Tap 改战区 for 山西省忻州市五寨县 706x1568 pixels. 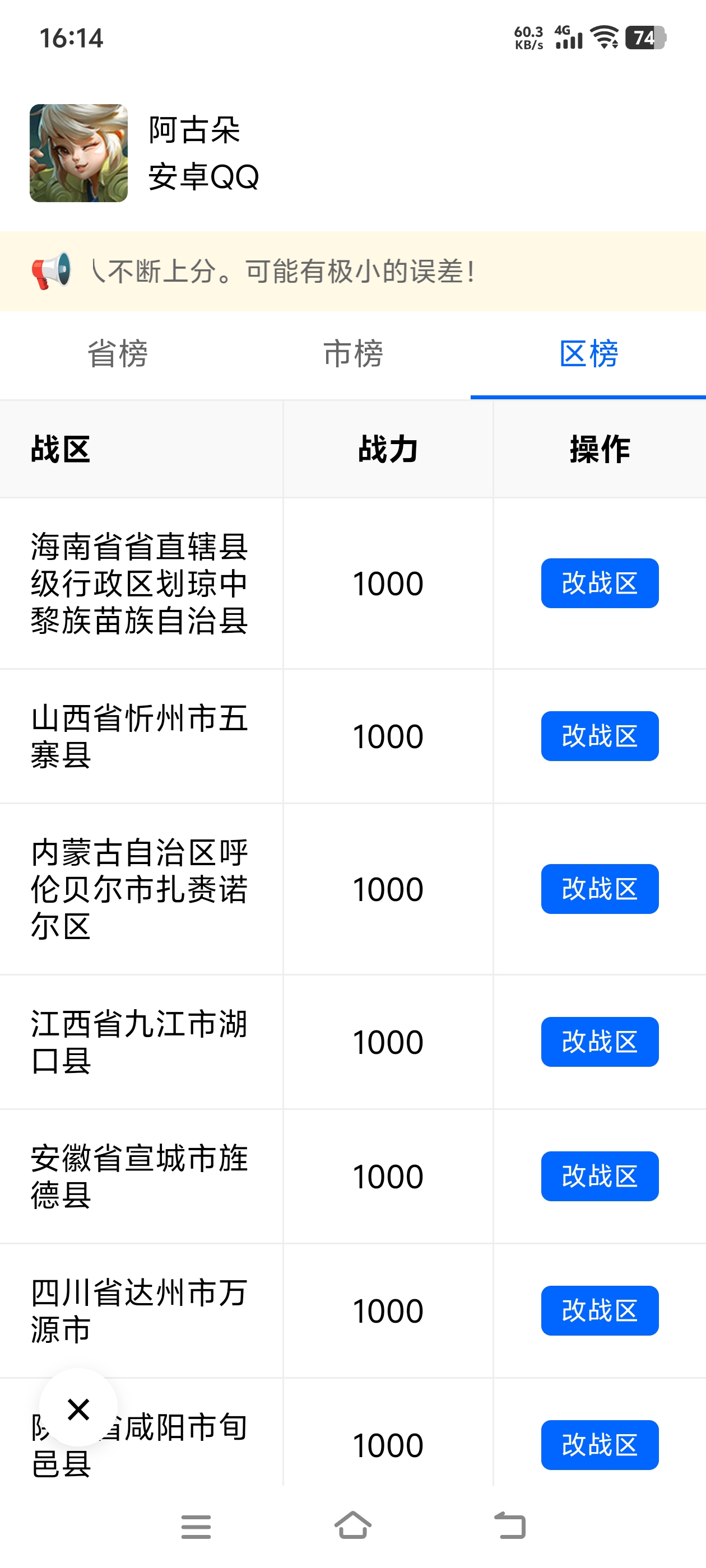point(600,736)
